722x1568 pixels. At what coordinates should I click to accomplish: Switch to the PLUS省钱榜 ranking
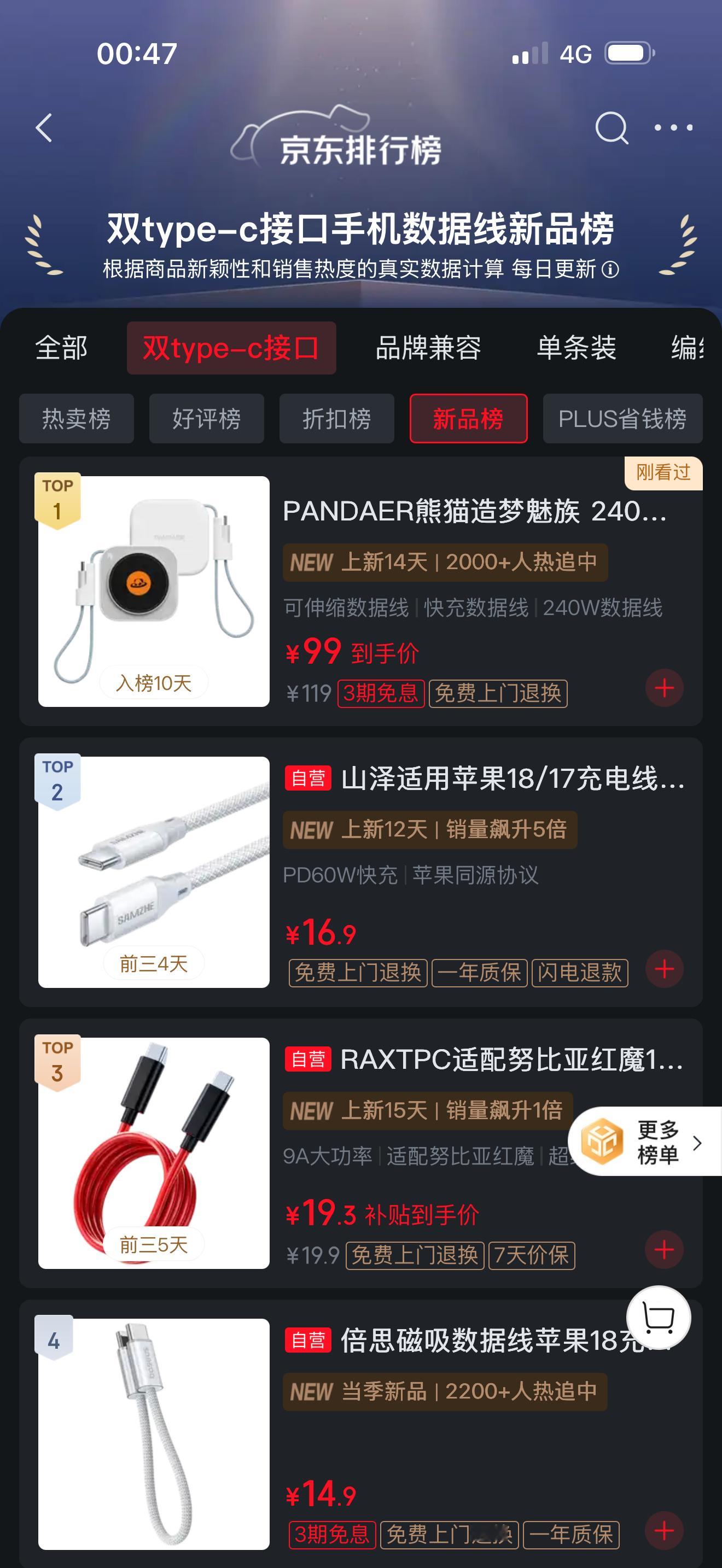pos(623,419)
